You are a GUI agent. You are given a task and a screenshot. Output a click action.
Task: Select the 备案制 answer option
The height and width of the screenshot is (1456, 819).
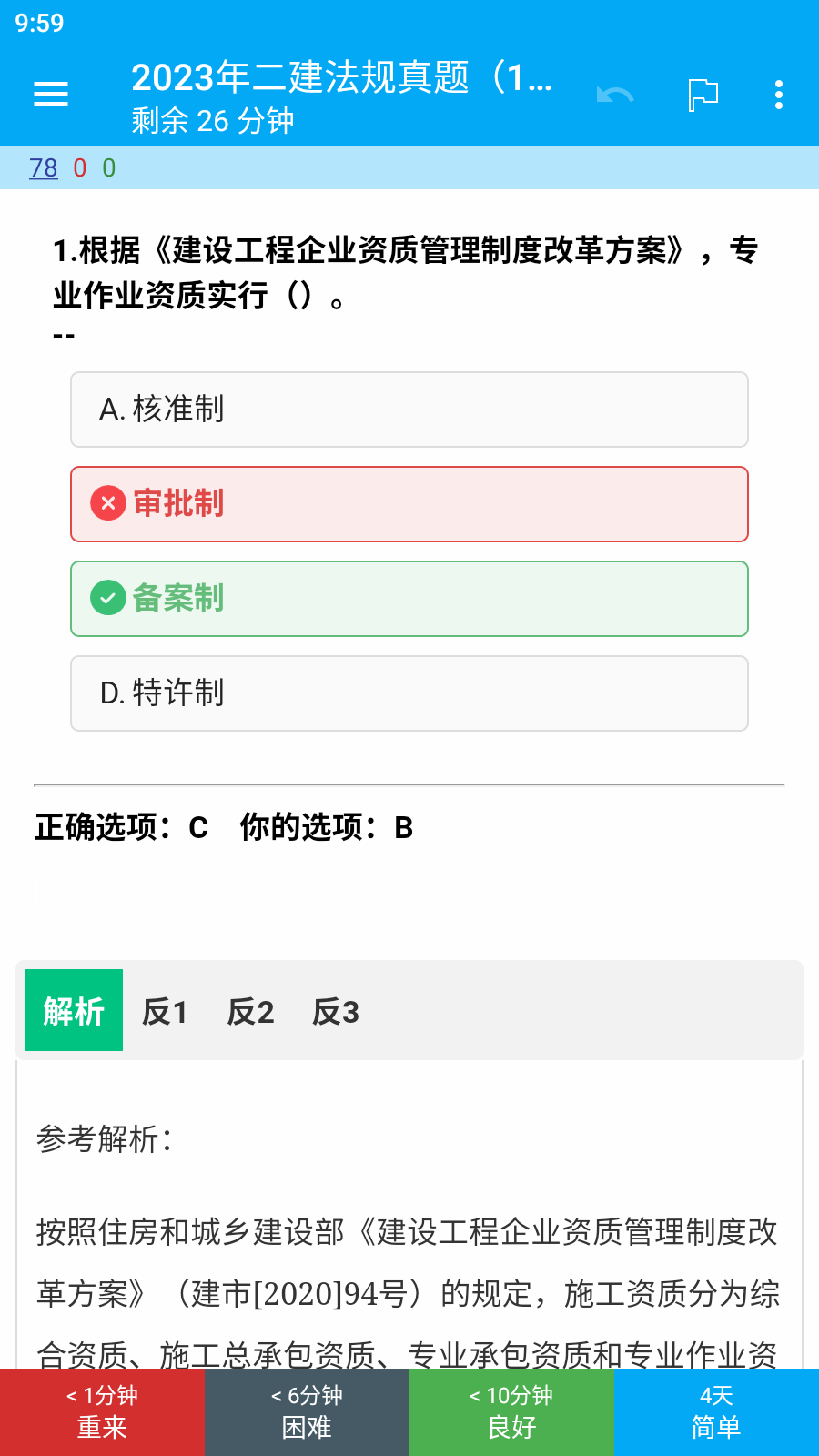409,599
